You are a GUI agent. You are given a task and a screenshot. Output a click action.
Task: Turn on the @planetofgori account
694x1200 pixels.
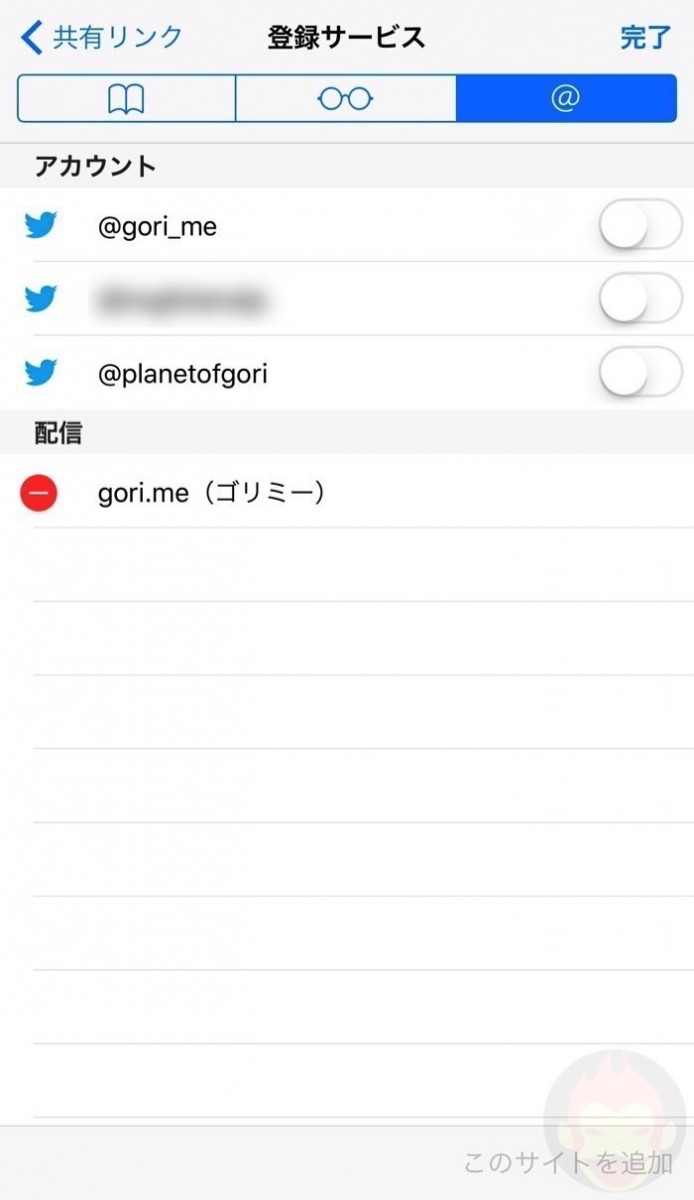640,373
